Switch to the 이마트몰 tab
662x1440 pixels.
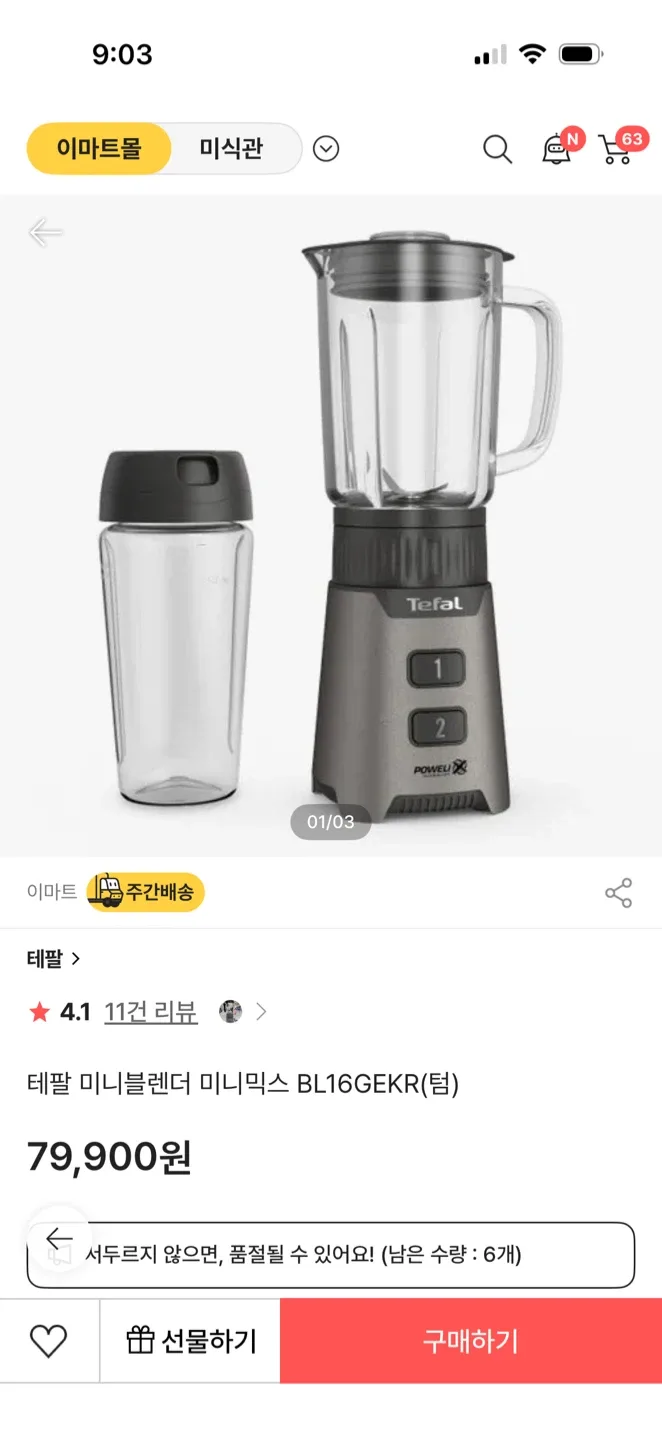click(99, 149)
